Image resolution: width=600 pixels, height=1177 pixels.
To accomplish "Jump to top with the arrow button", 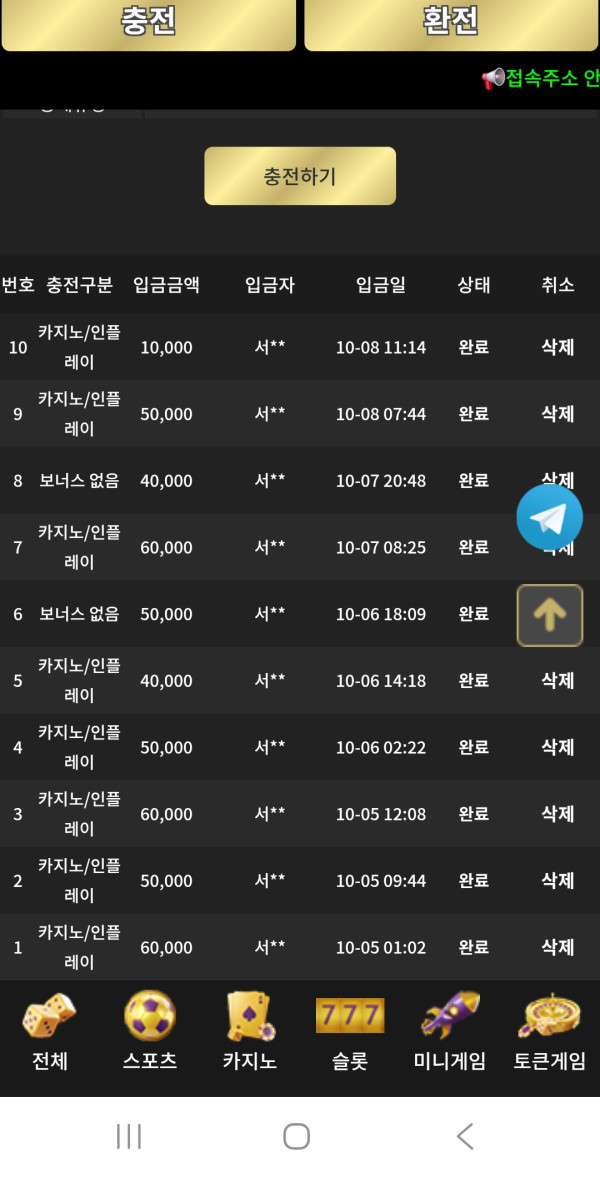I will [549, 615].
